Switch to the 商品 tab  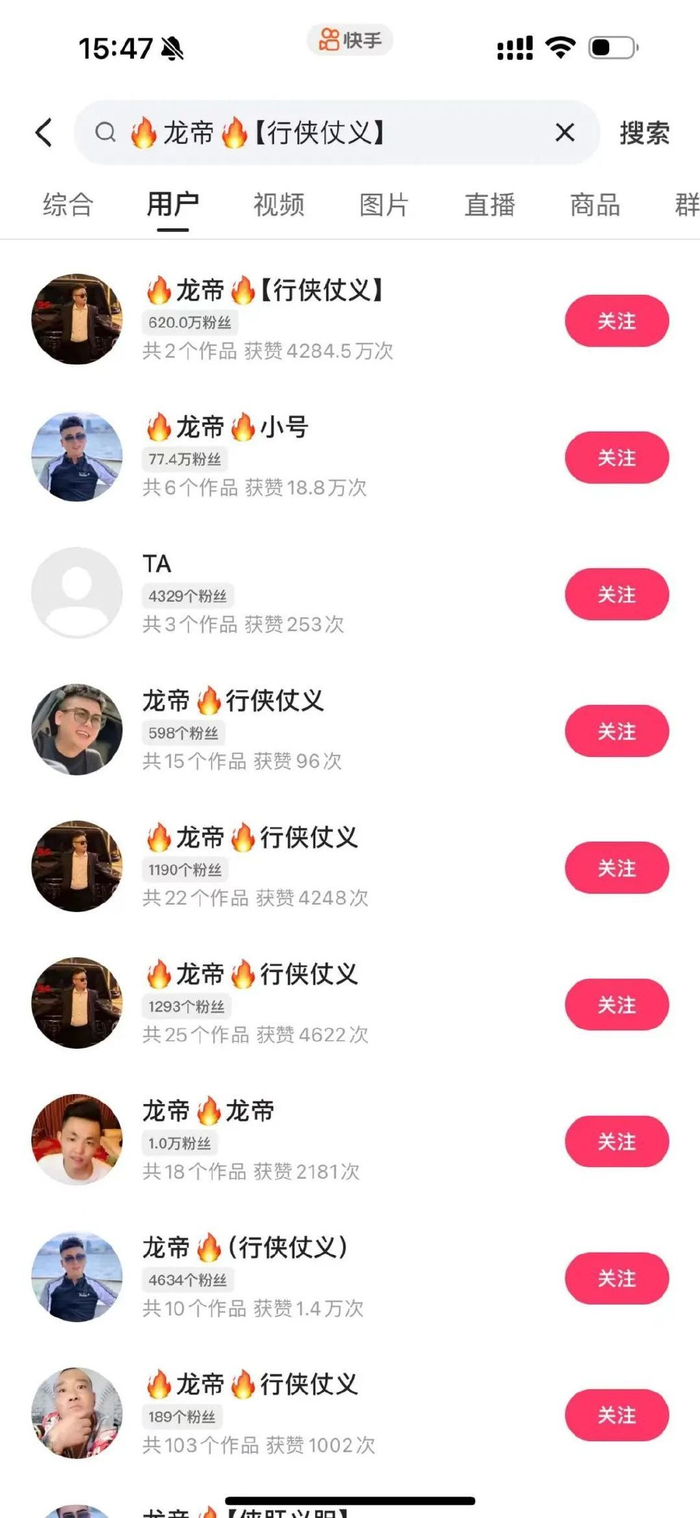coord(595,205)
